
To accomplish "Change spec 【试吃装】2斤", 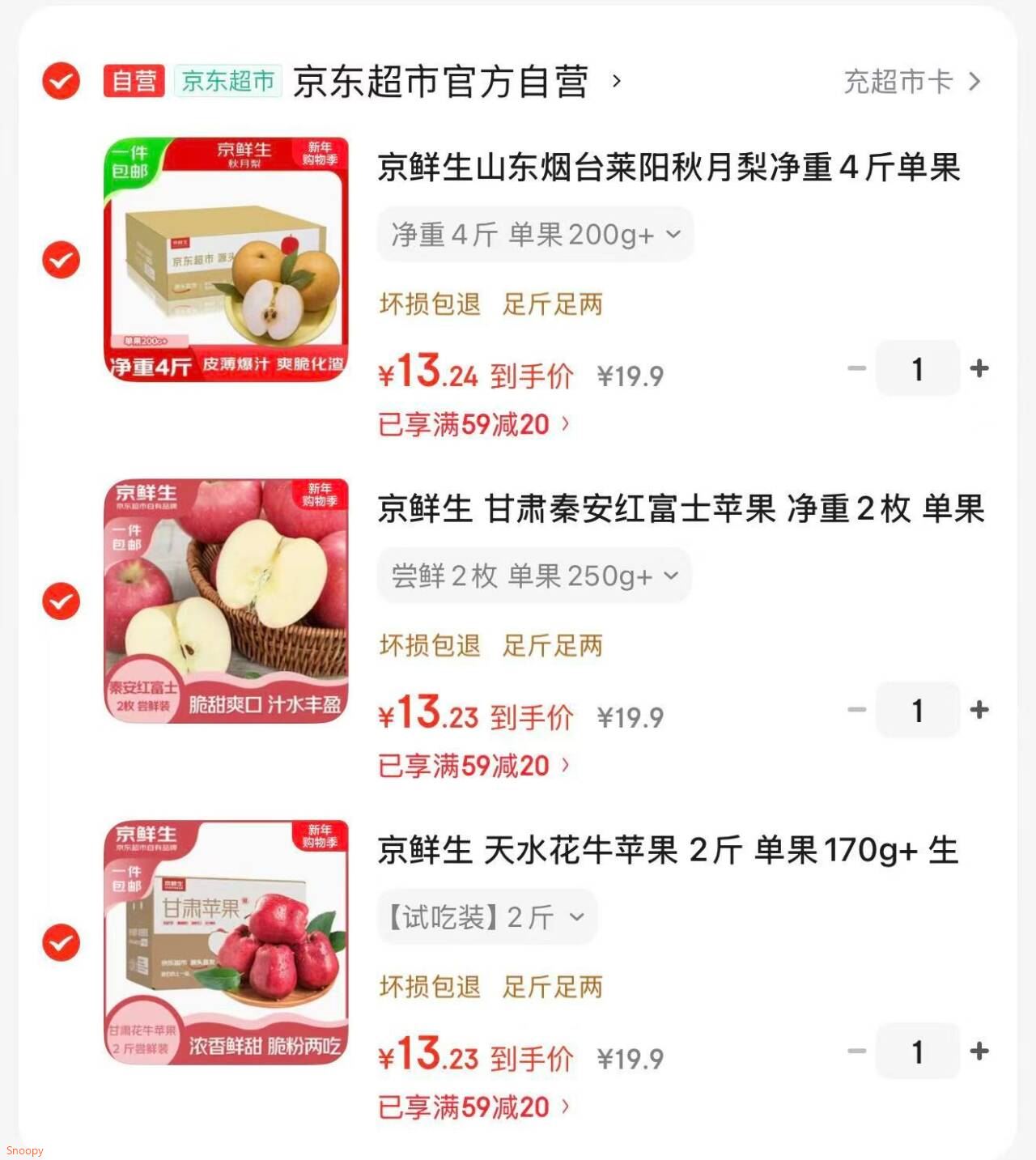I will [x=486, y=917].
